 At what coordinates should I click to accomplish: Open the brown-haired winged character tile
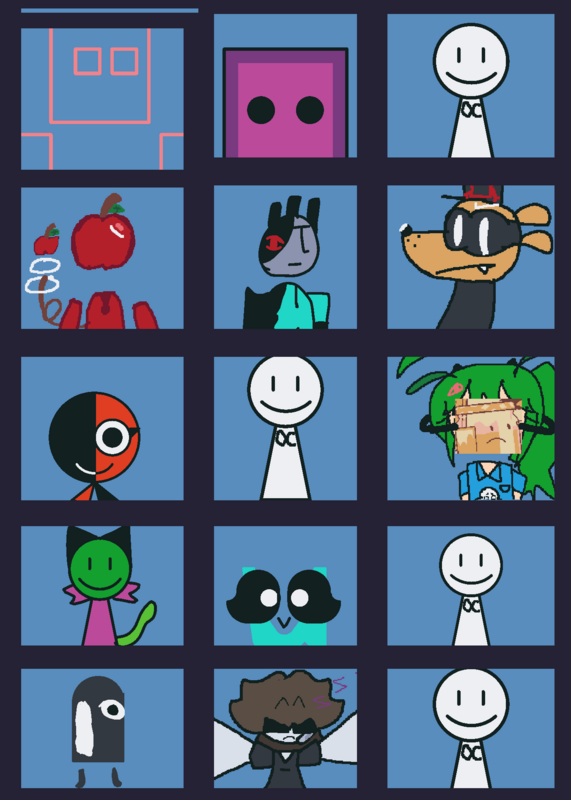[285, 728]
